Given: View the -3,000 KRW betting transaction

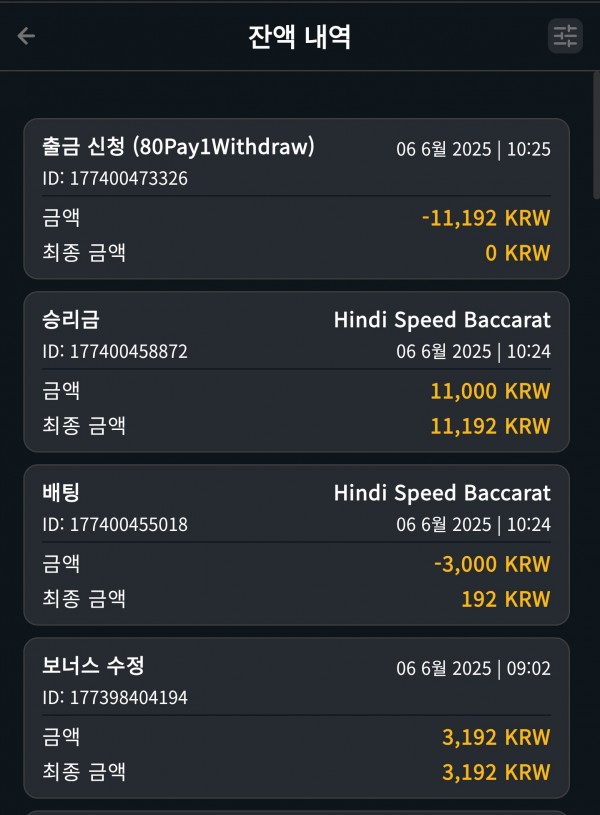Looking at the screenshot, I should click(296, 545).
